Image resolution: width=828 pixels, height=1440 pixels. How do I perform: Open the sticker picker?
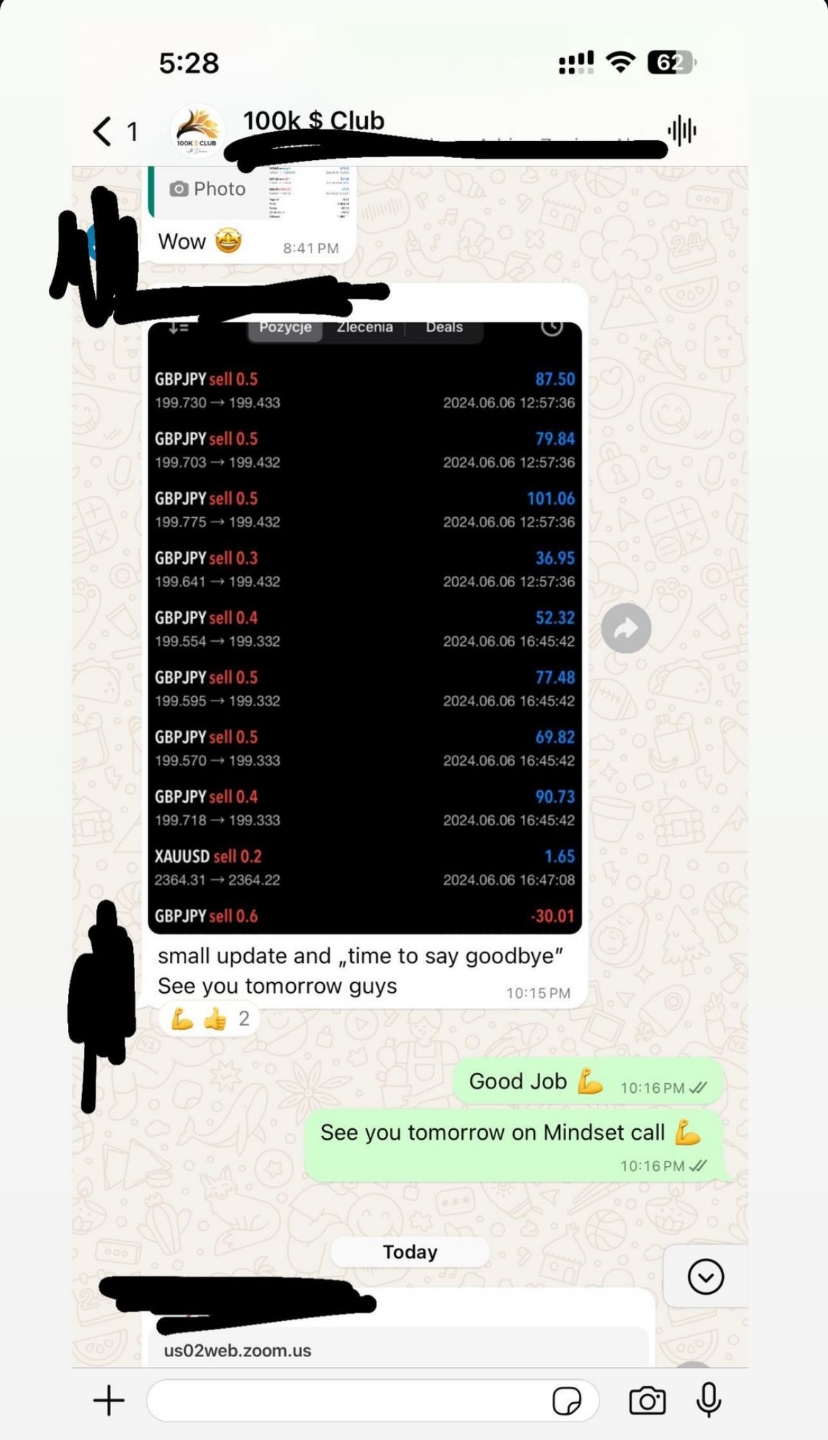pyautogui.click(x=567, y=1402)
